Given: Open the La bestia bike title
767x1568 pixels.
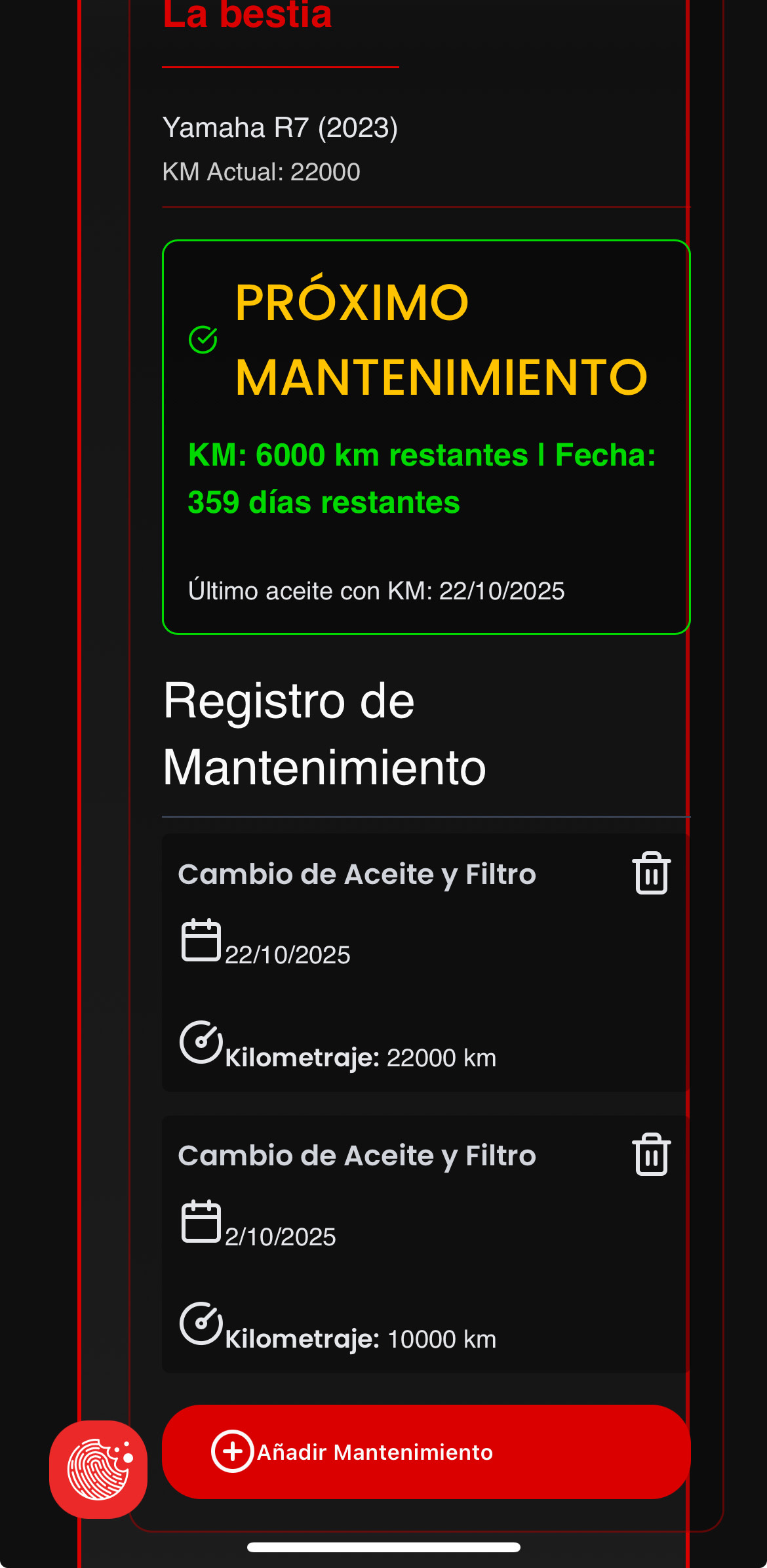Looking at the screenshot, I should click(x=248, y=13).
